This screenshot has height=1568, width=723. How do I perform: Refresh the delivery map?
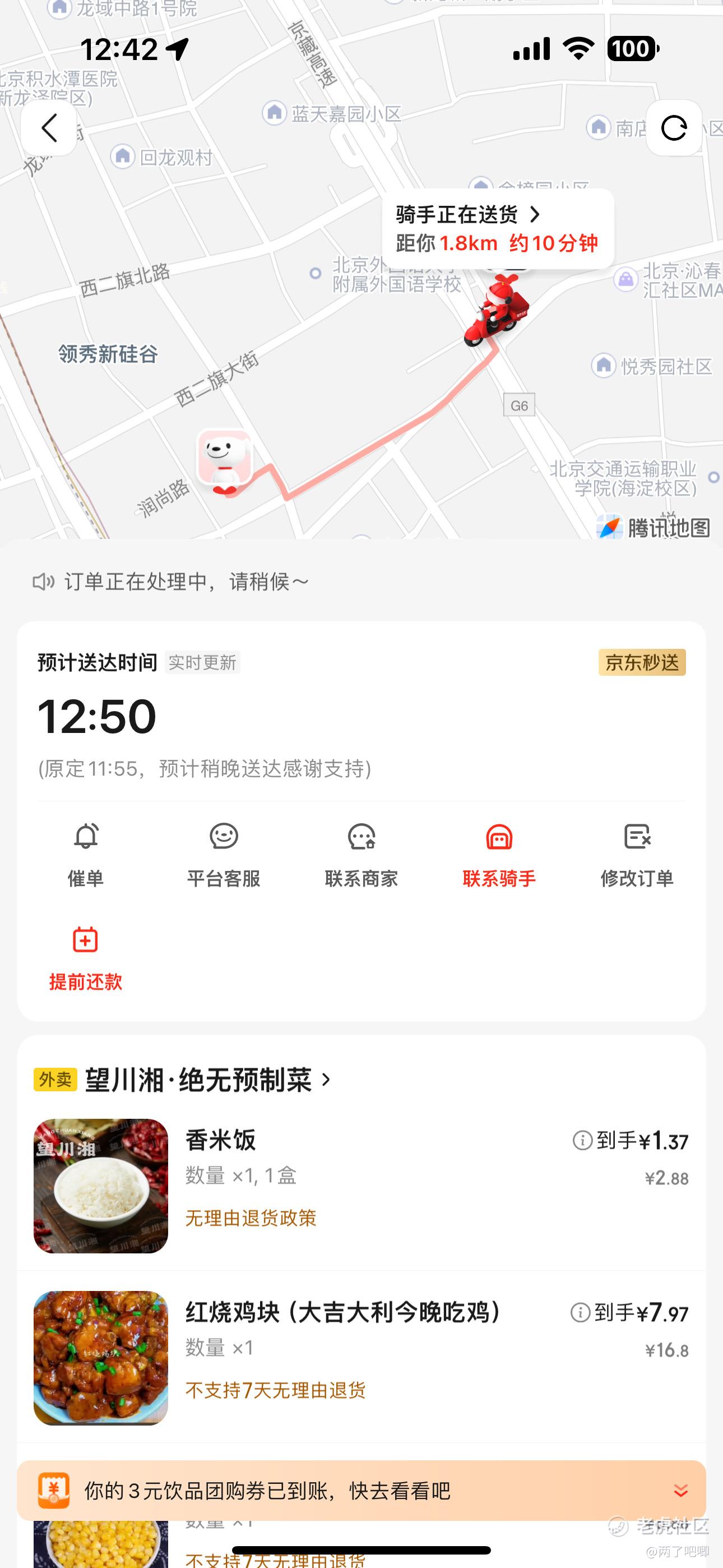tap(674, 128)
